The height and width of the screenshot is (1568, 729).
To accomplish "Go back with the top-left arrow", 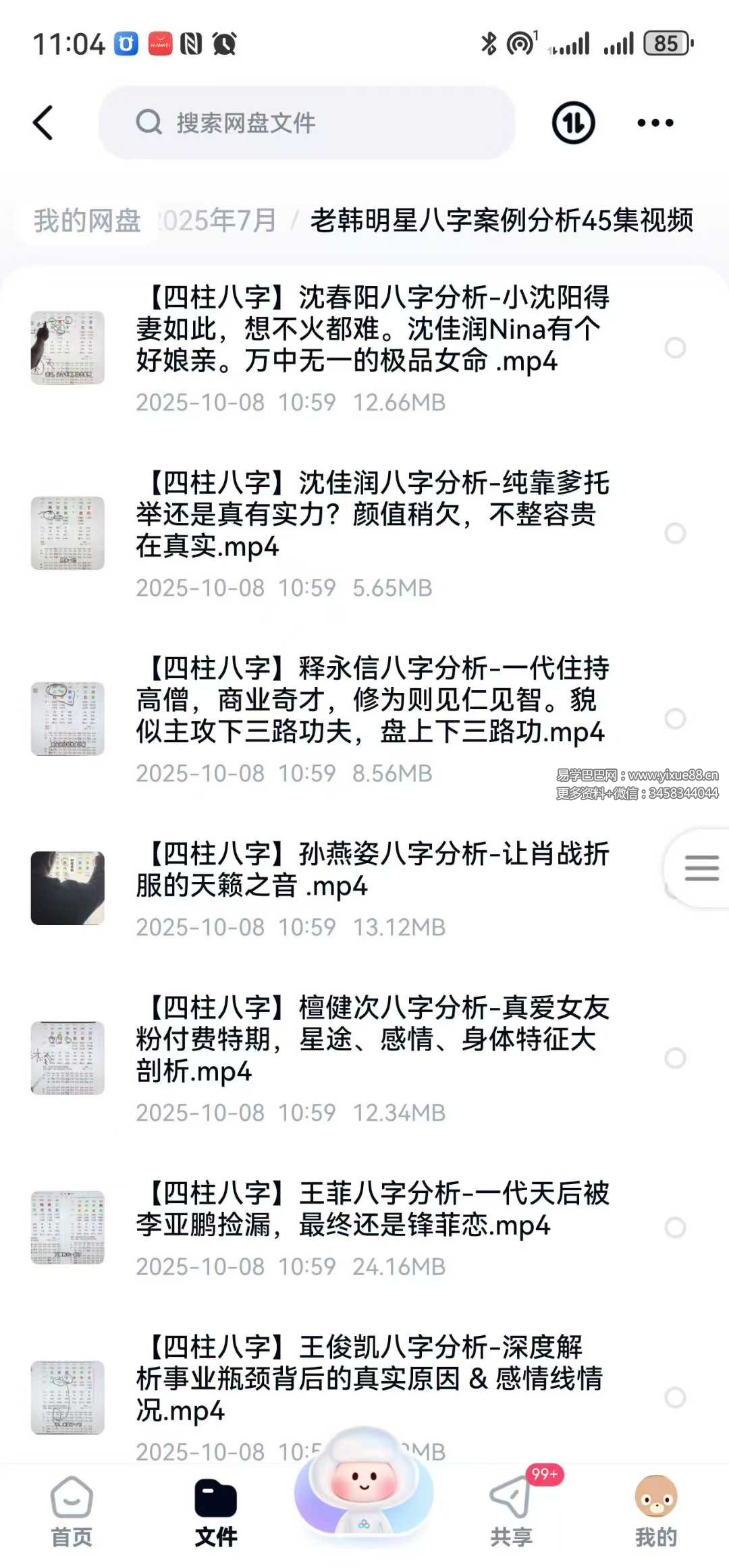I will click(x=43, y=123).
